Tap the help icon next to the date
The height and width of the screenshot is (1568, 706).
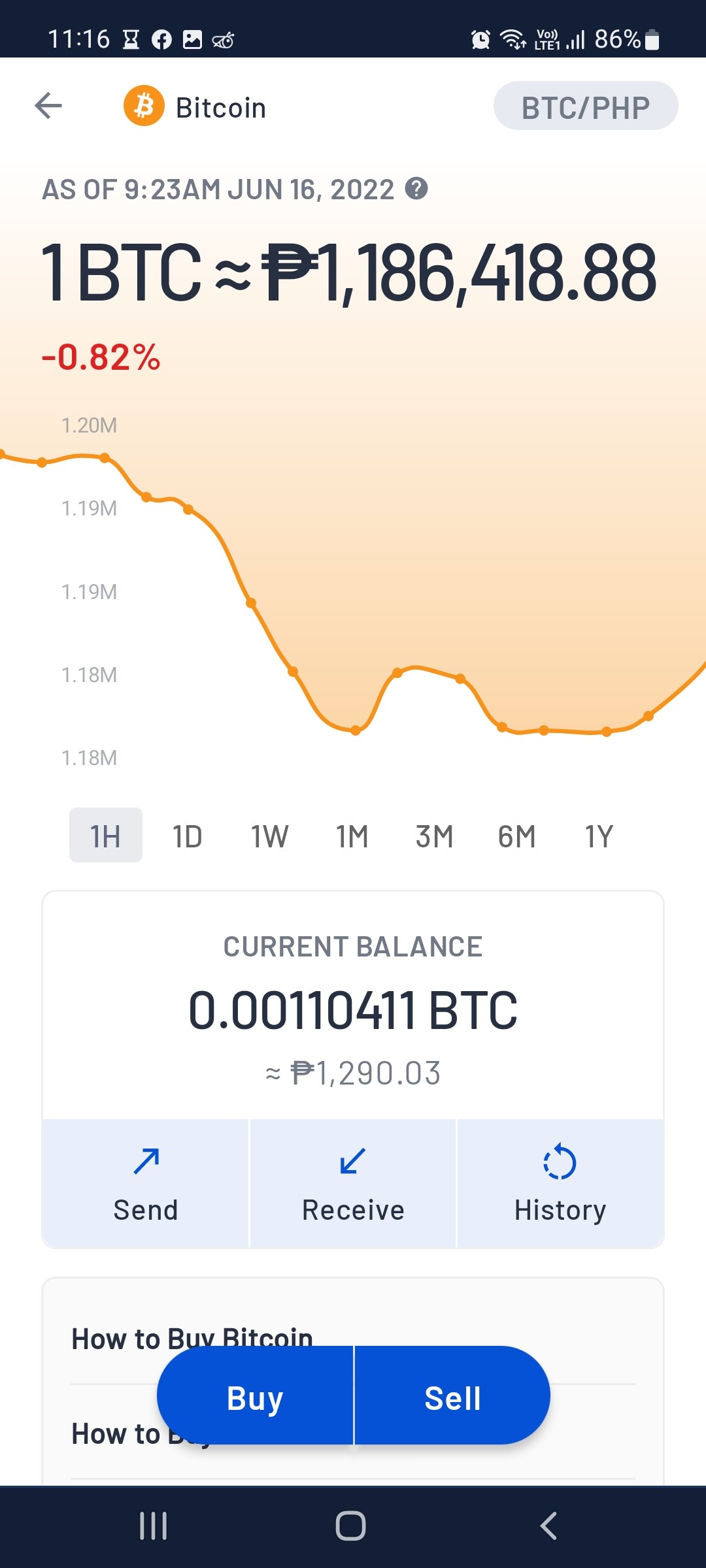416,189
